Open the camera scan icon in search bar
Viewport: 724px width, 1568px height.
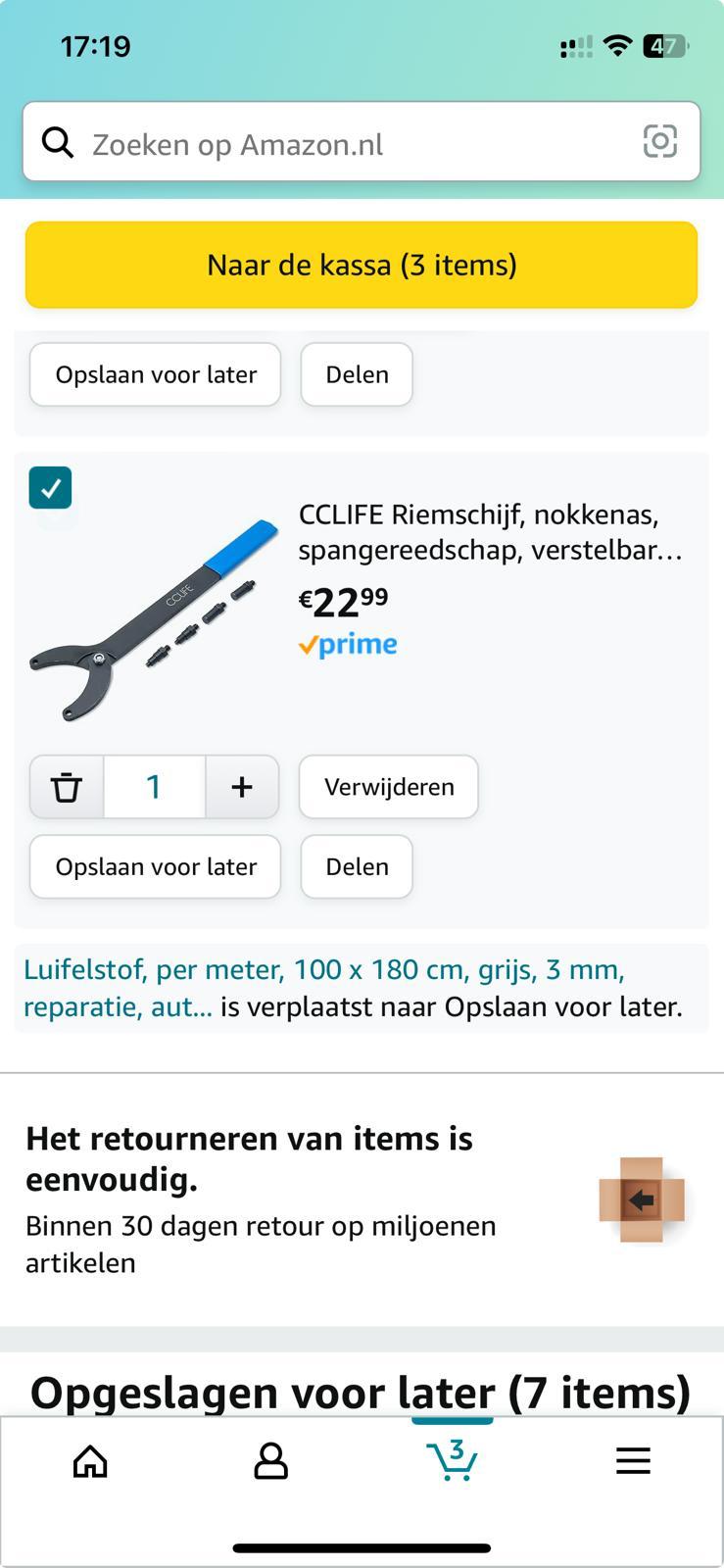[x=659, y=142]
